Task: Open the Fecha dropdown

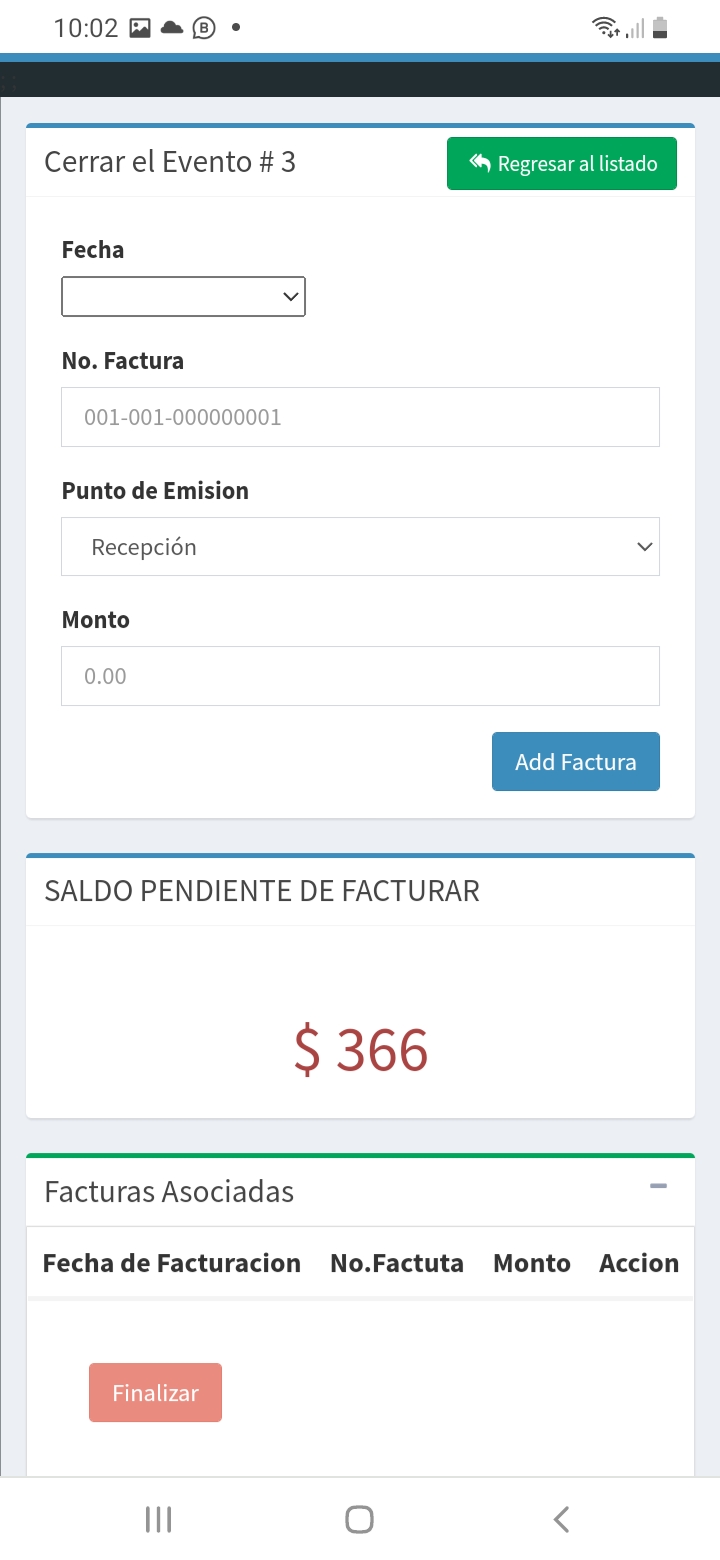Action: (183, 296)
